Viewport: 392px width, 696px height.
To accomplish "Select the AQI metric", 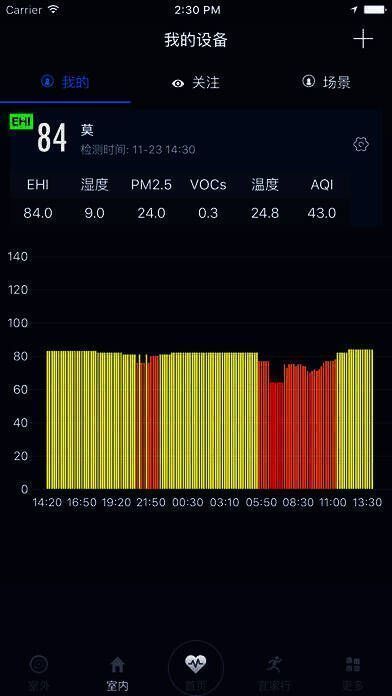I will tap(322, 199).
